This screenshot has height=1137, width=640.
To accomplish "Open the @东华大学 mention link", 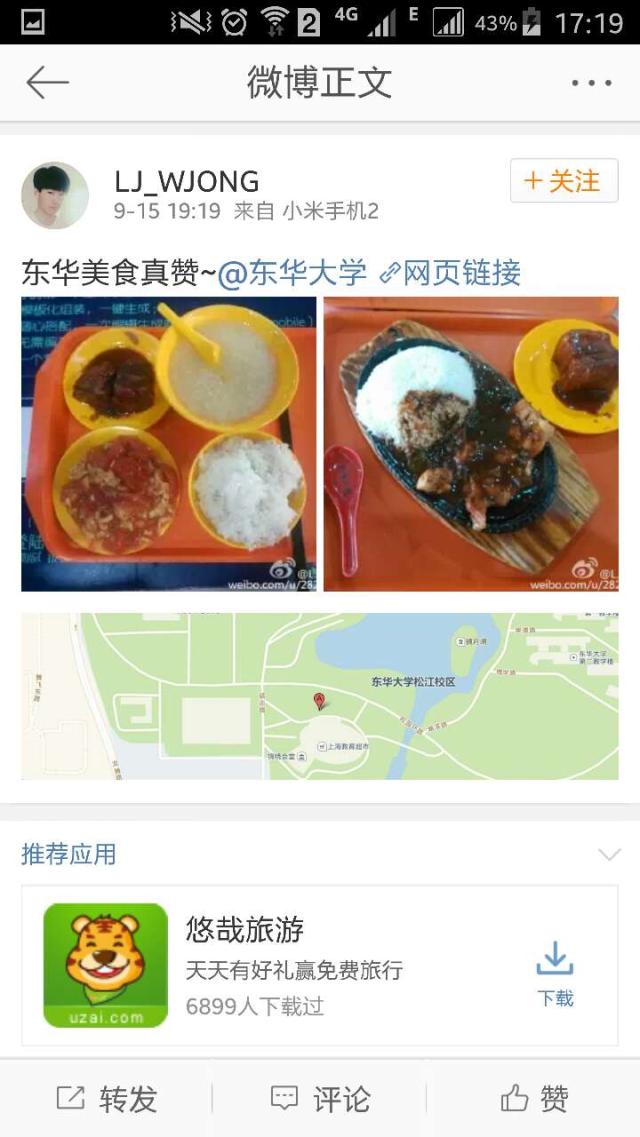I will point(292,272).
